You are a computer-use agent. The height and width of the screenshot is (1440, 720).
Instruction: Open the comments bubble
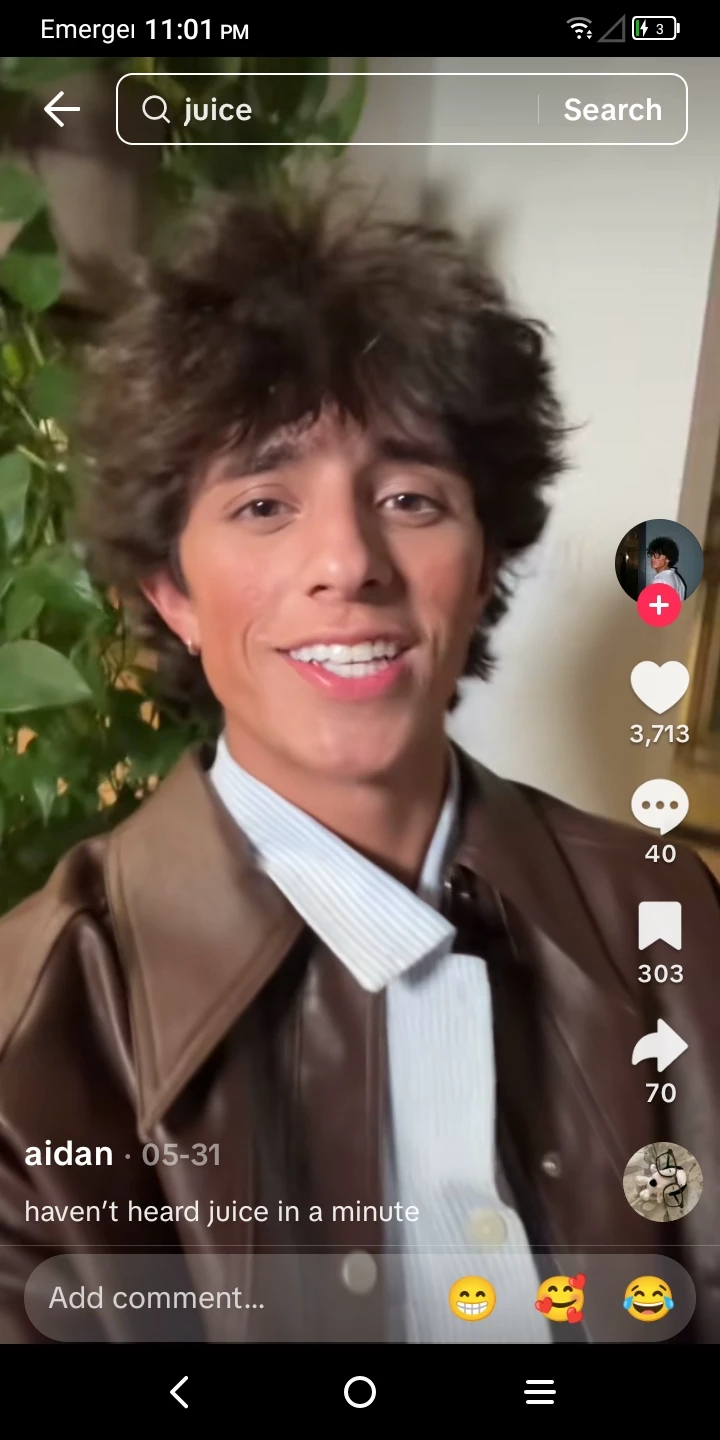[x=659, y=806]
